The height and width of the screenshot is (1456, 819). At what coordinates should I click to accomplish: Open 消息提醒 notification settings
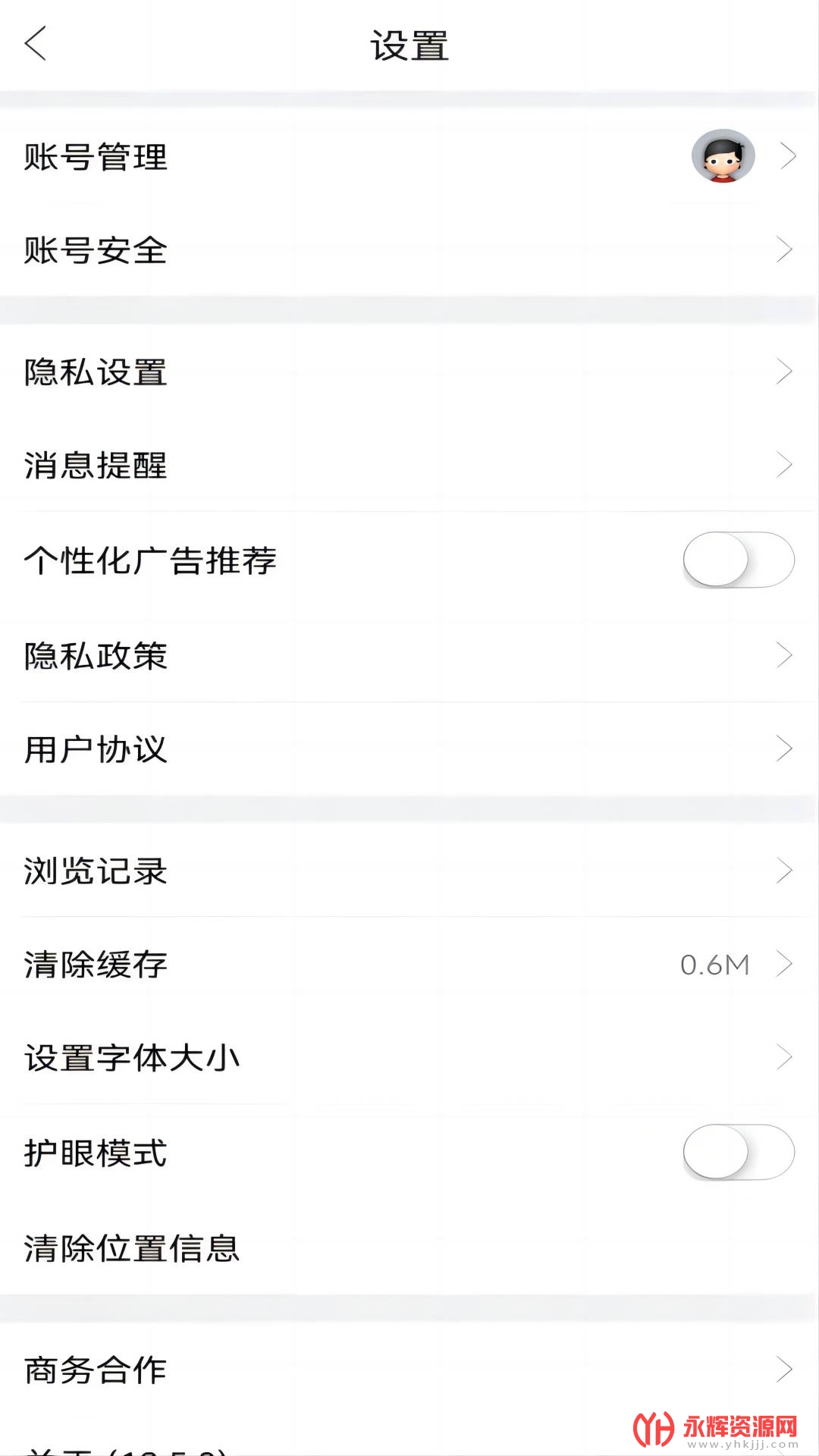(409, 465)
